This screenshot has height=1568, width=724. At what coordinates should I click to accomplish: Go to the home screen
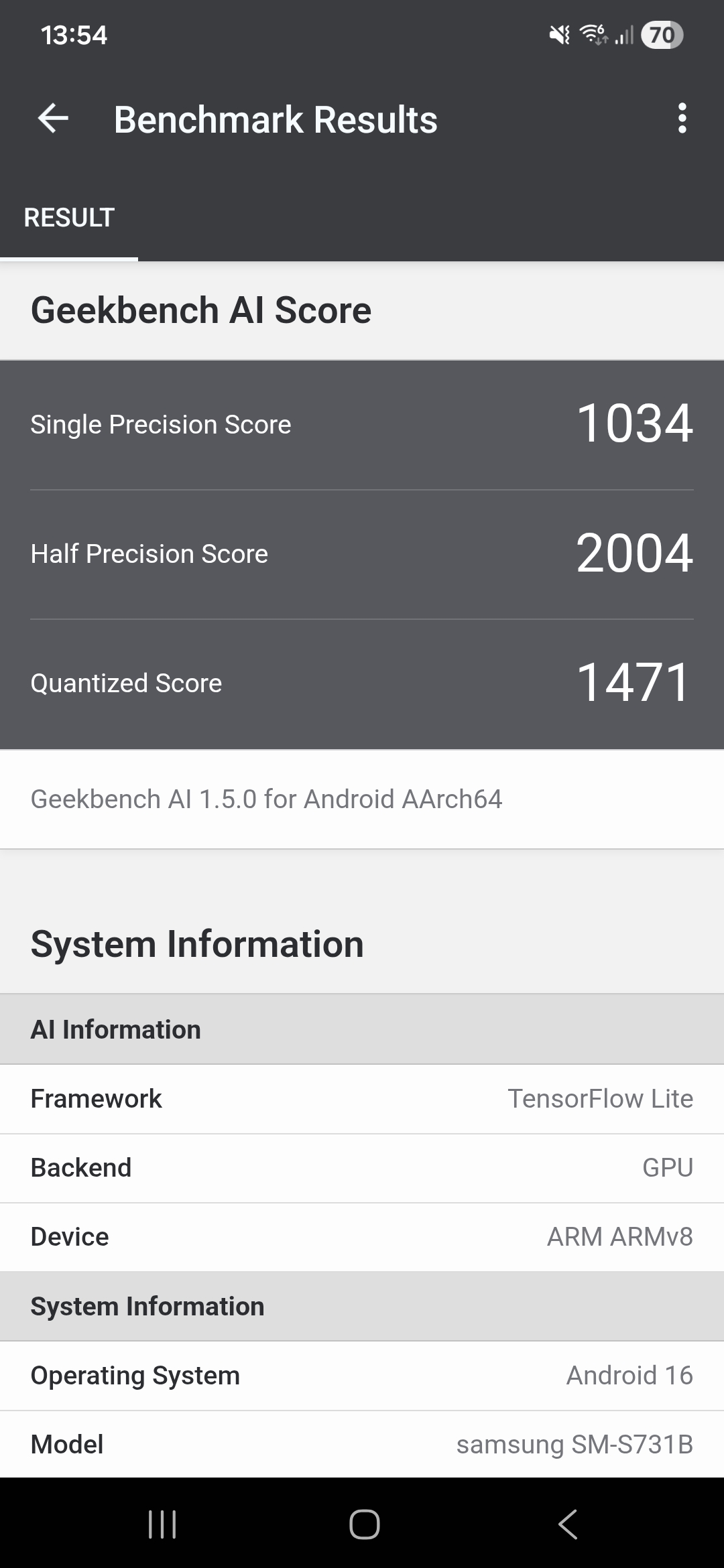pos(364,1524)
